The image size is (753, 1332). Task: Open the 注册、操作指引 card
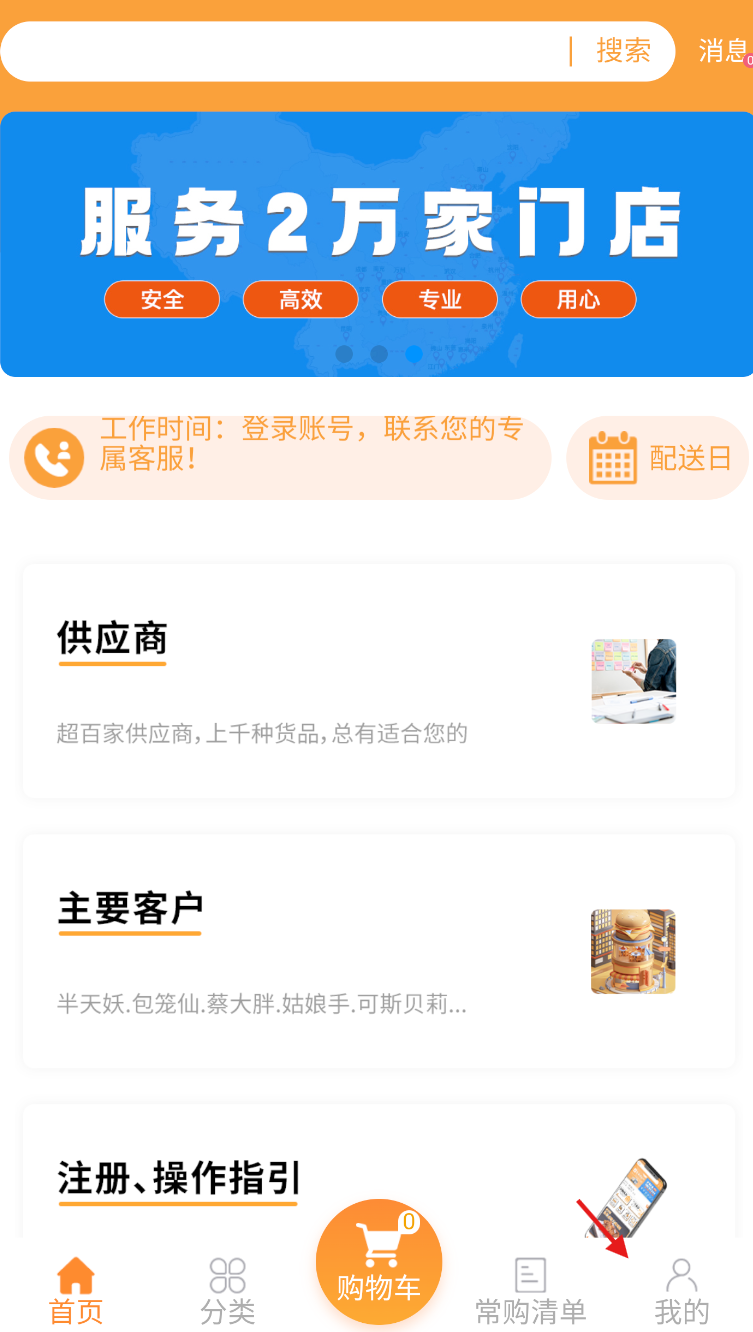click(x=378, y=1171)
